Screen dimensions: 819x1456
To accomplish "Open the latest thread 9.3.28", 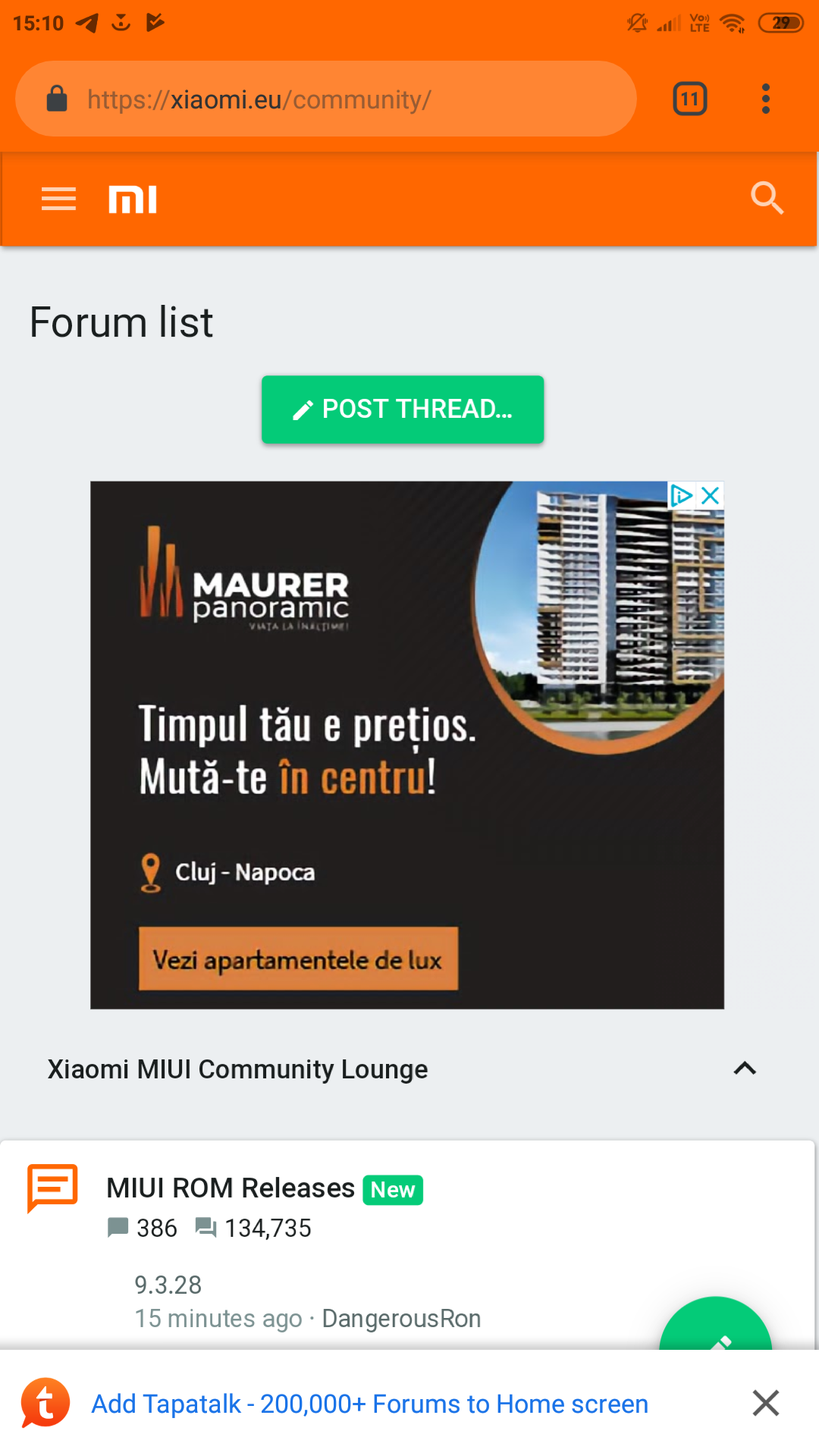I will [168, 1285].
